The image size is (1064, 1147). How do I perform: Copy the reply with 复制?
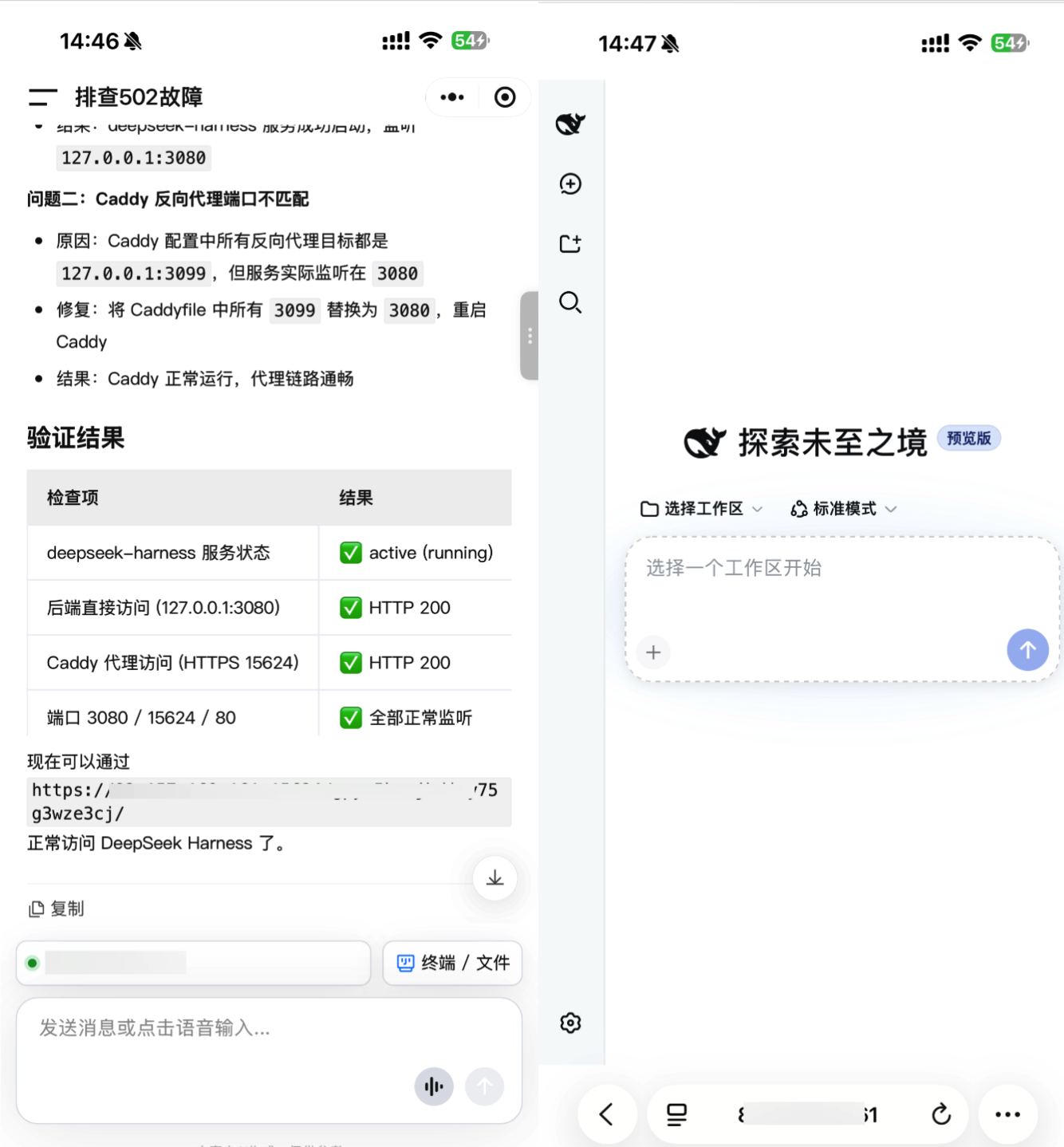57,909
